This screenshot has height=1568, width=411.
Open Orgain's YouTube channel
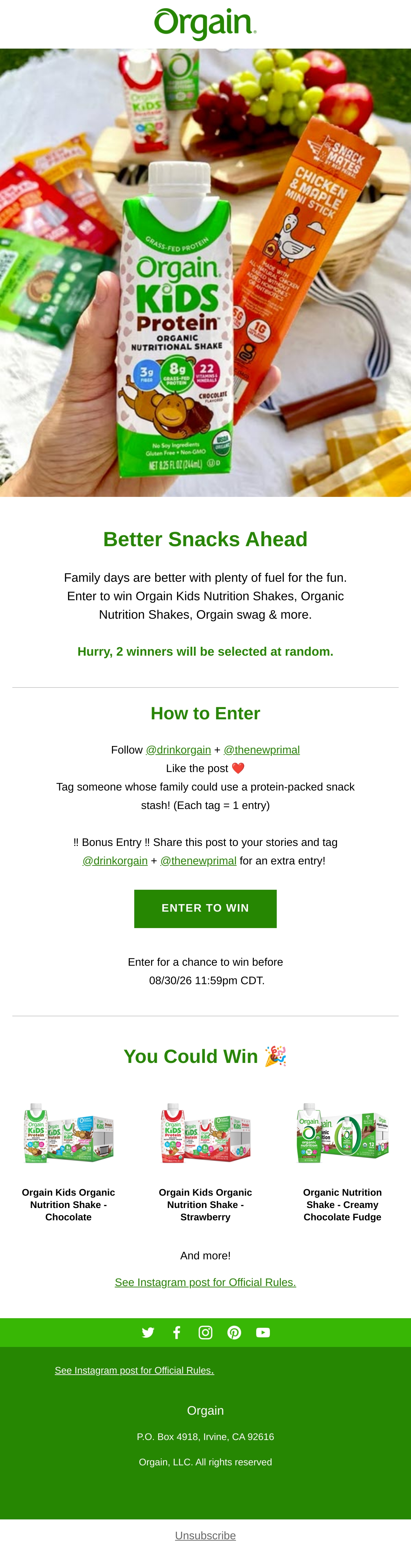click(263, 1333)
